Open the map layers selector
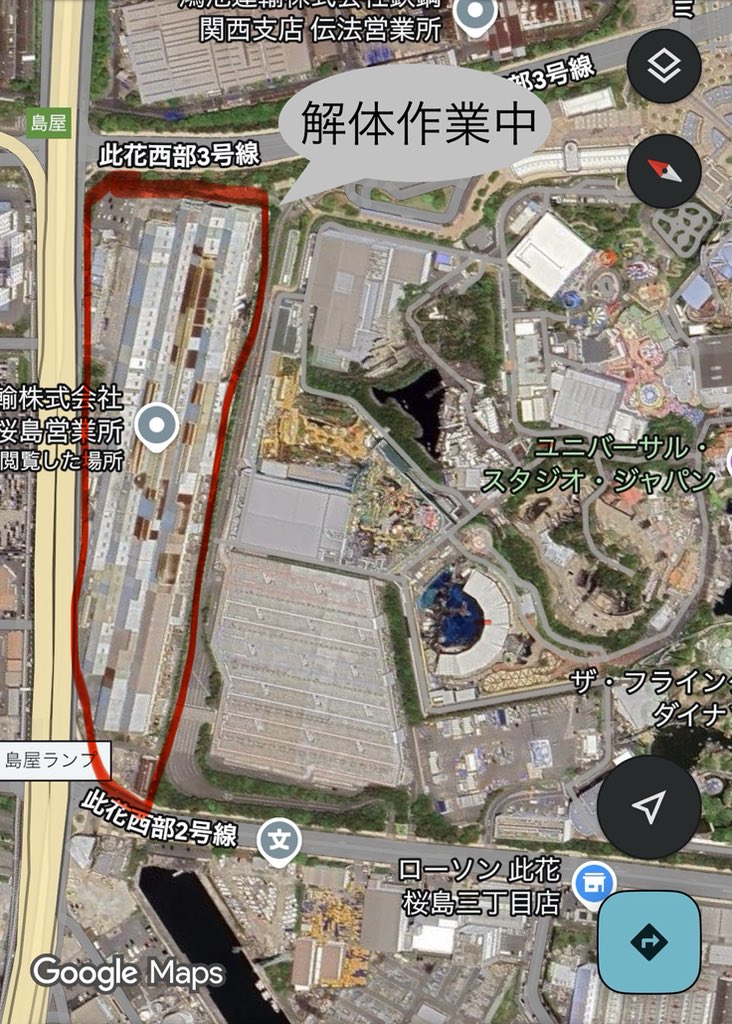 [664, 66]
